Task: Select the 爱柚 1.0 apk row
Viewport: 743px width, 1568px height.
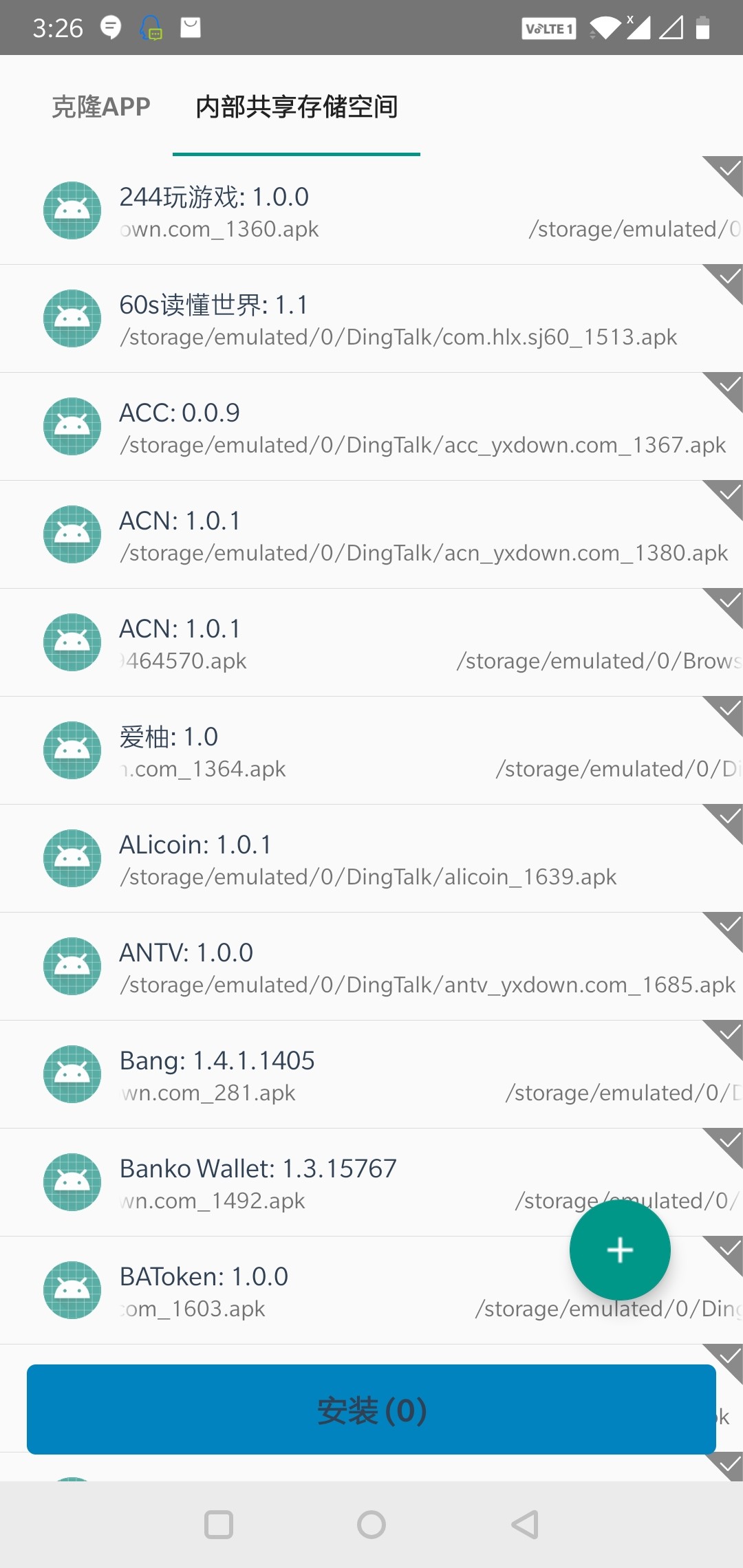Action: point(371,751)
